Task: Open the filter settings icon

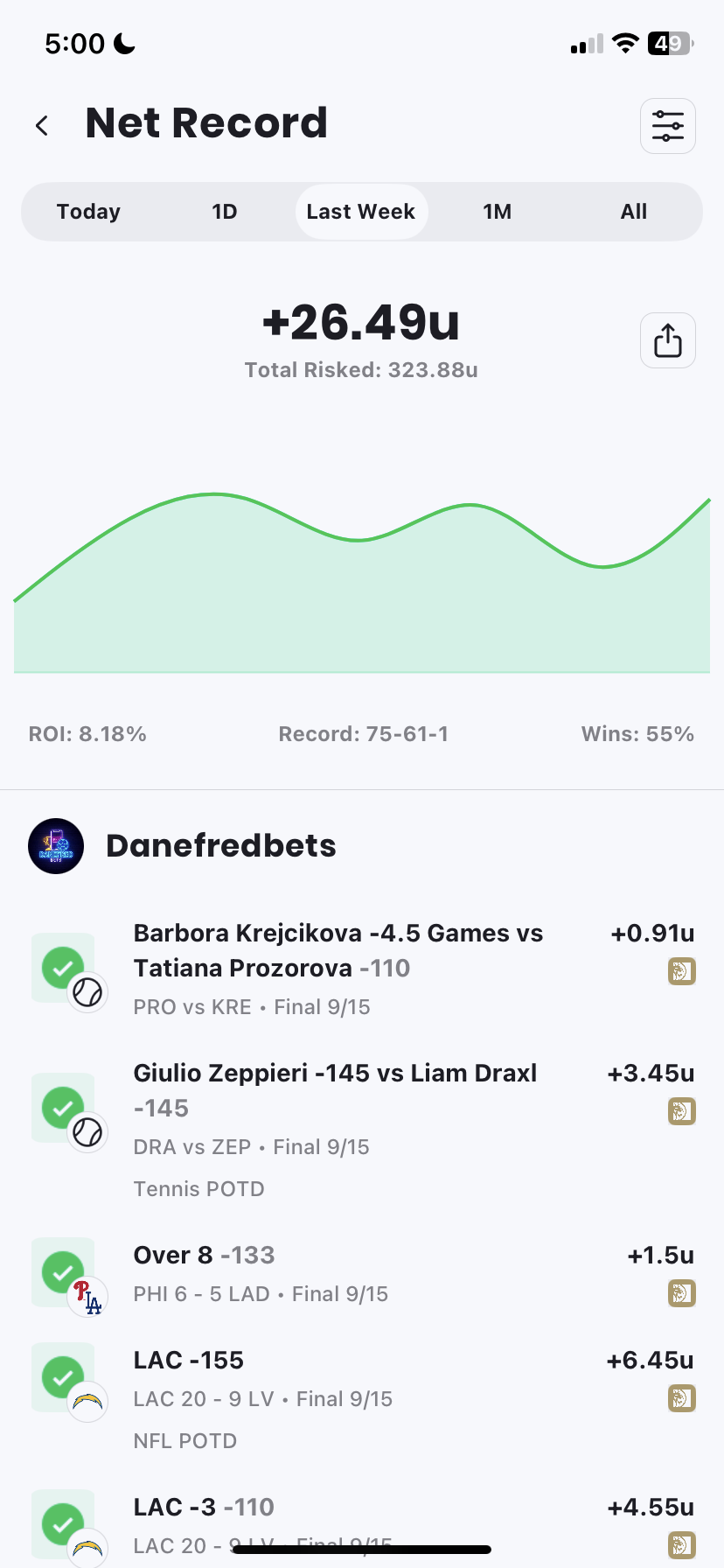Action: (667, 126)
